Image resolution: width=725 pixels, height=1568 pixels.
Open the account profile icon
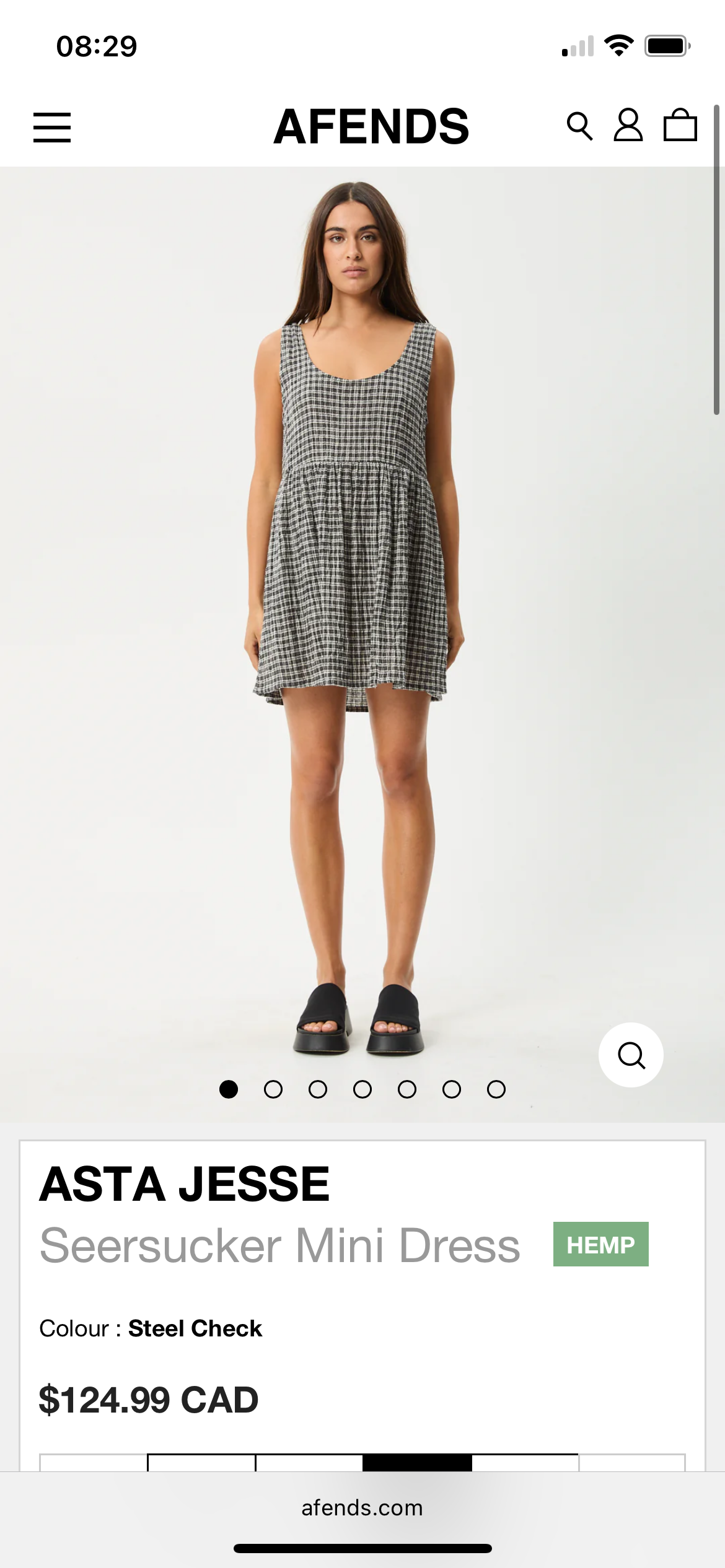pyautogui.click(x=628, y=126)
